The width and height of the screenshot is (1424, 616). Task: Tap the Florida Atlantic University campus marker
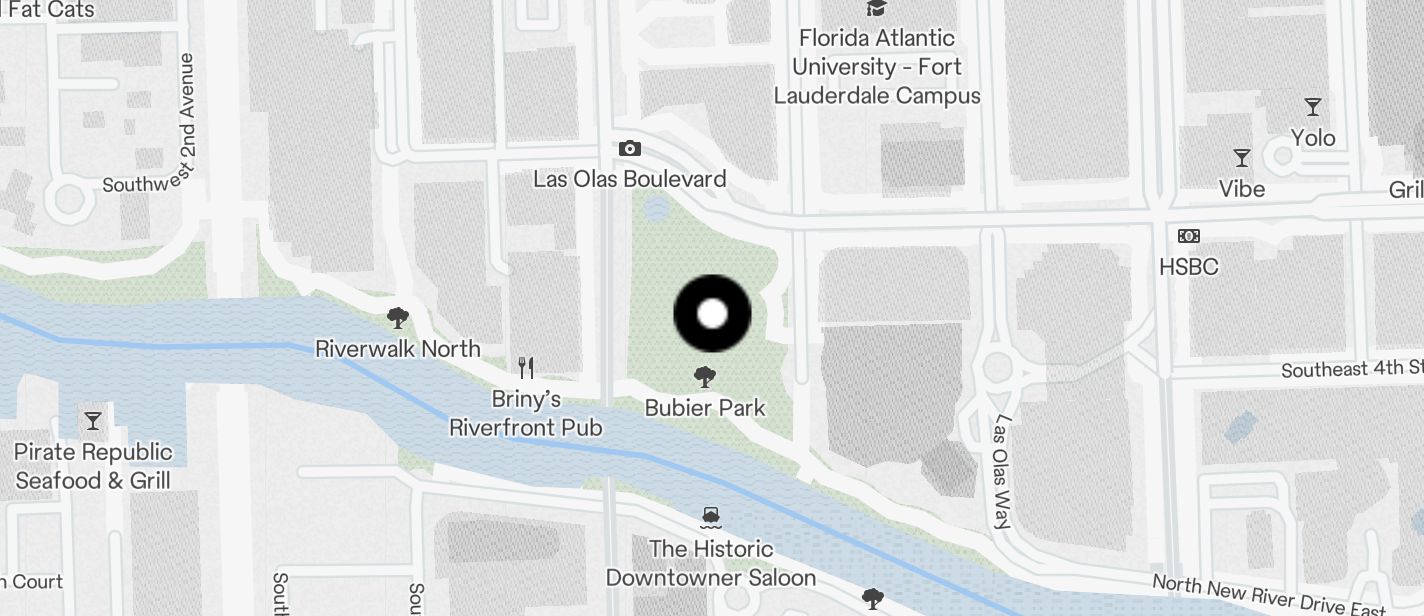[x=877, y=9]
